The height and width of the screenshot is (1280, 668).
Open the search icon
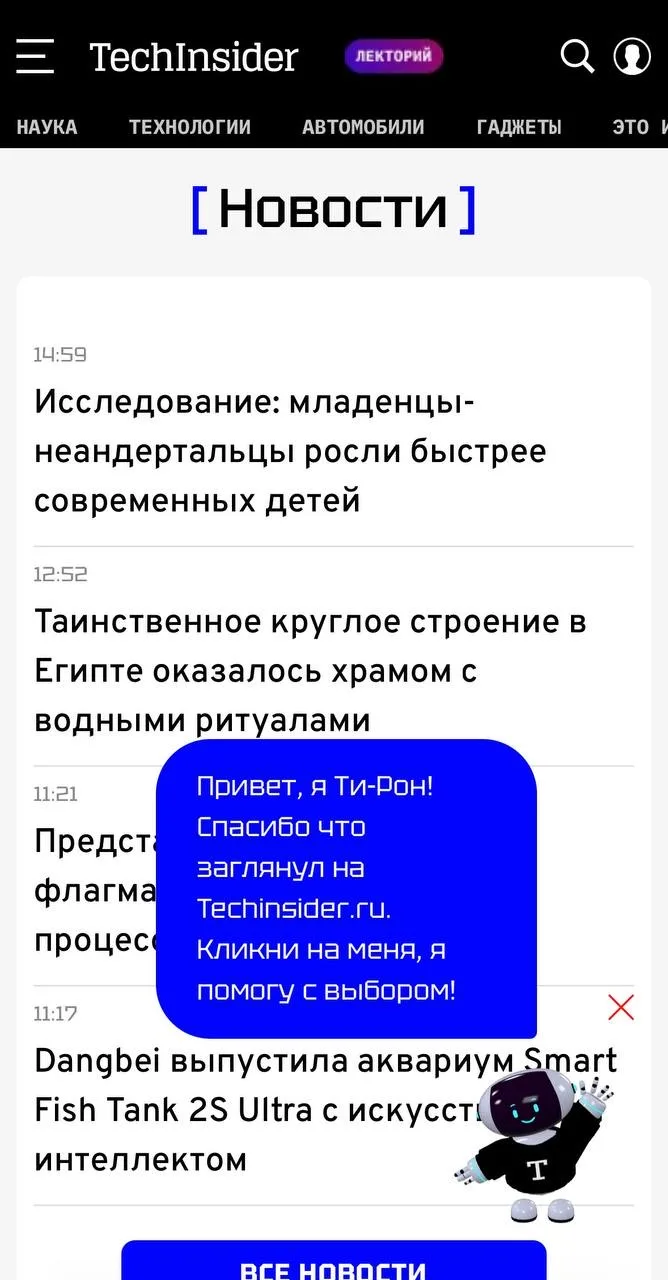(x=577, y=56)
